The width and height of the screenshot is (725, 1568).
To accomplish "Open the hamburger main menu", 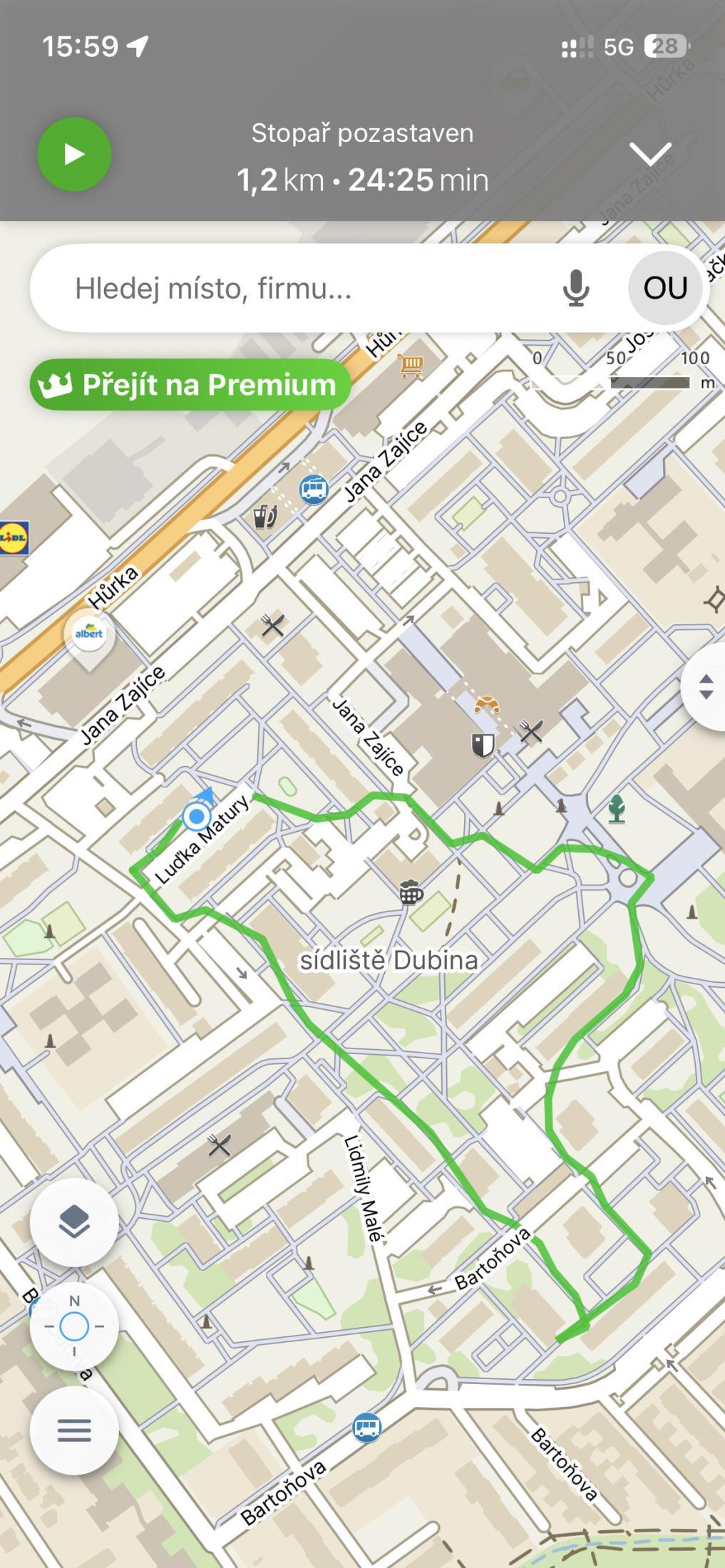I will coord(74,1430).
